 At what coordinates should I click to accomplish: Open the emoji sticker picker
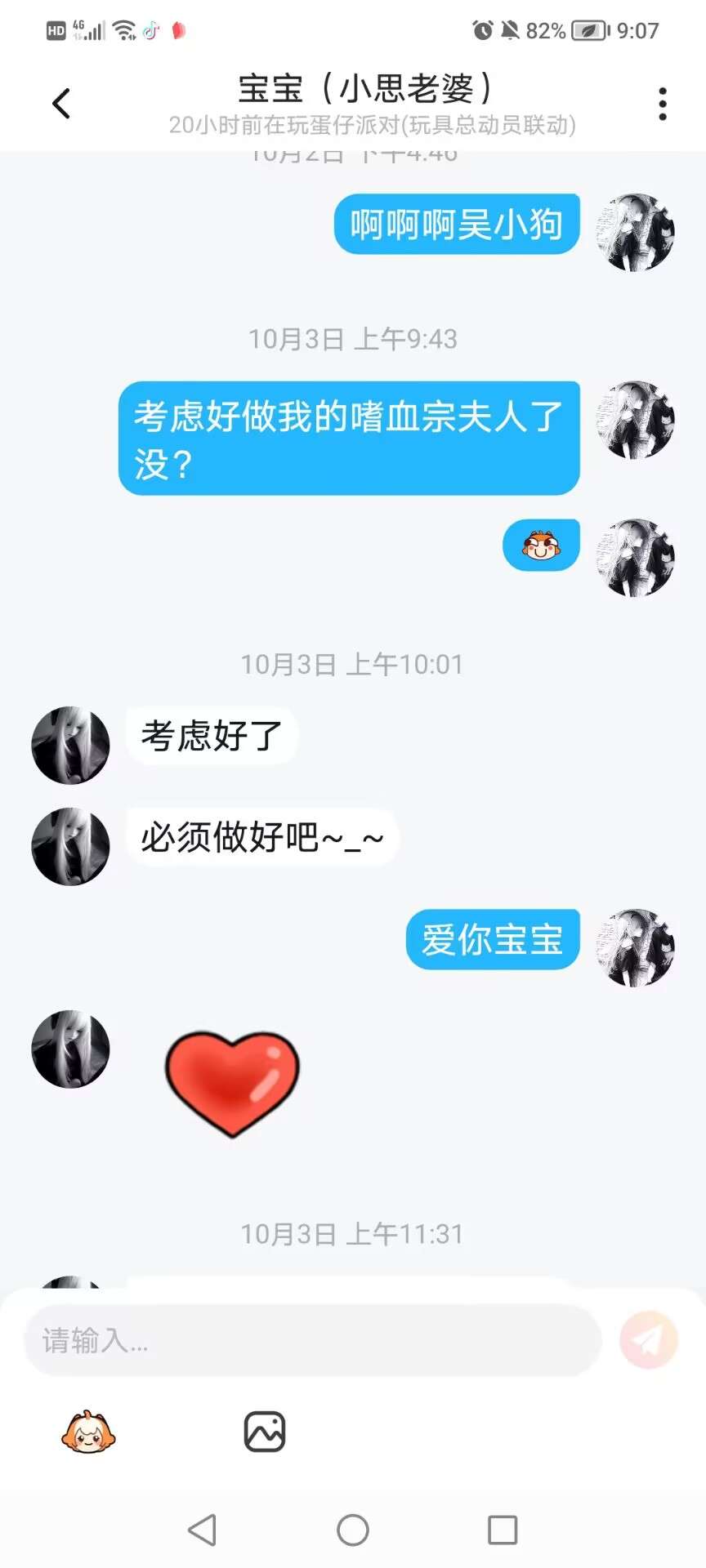point(88,1432)
